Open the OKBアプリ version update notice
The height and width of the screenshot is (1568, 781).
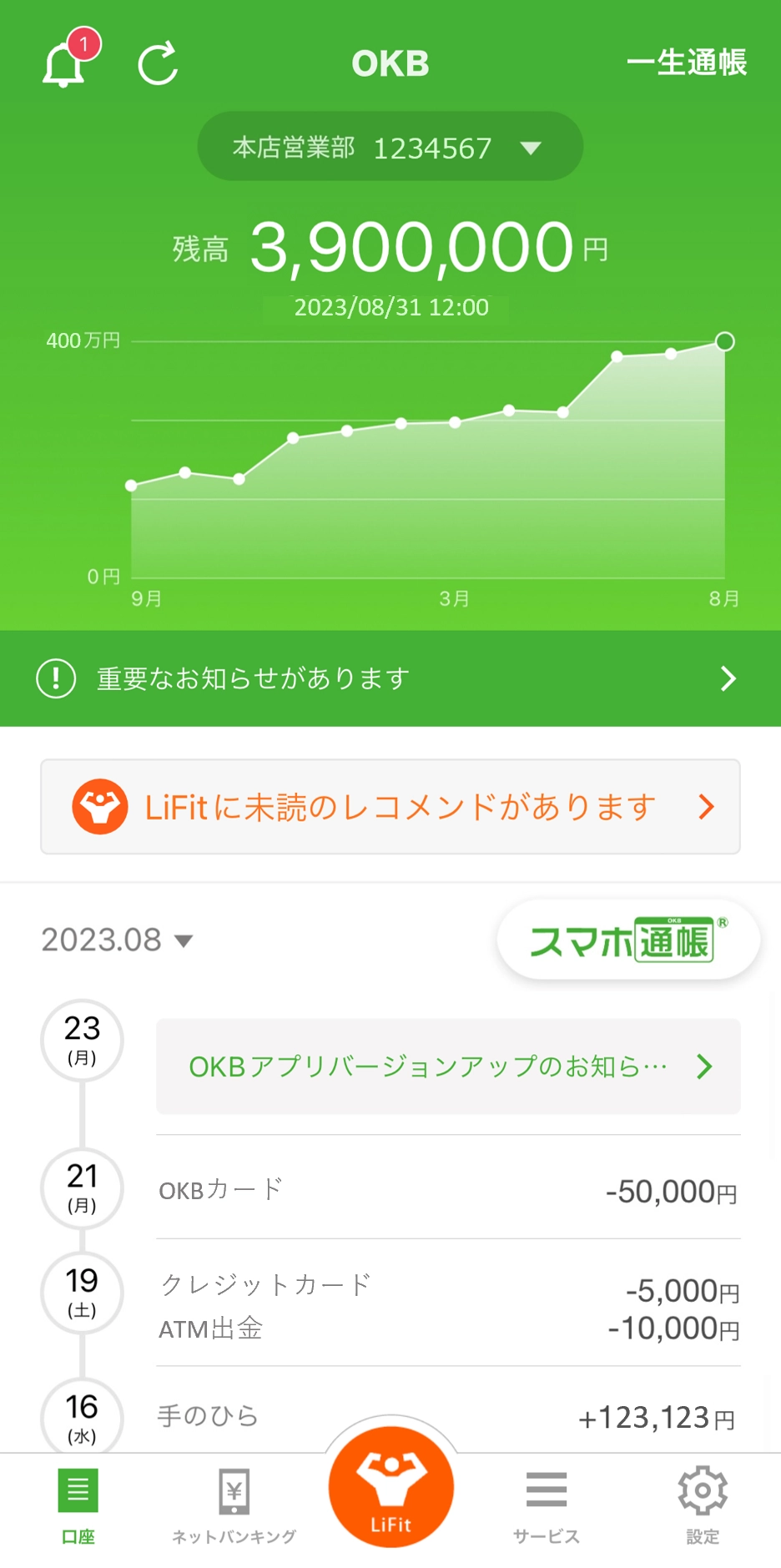(x=448, y=1066)
